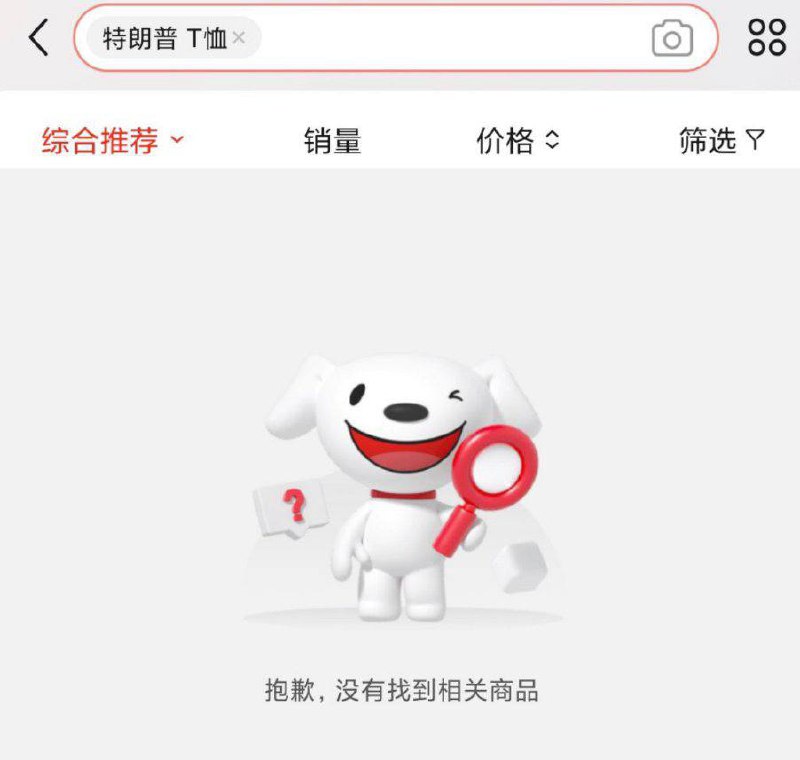Go back using the arrow

point(38,38)
